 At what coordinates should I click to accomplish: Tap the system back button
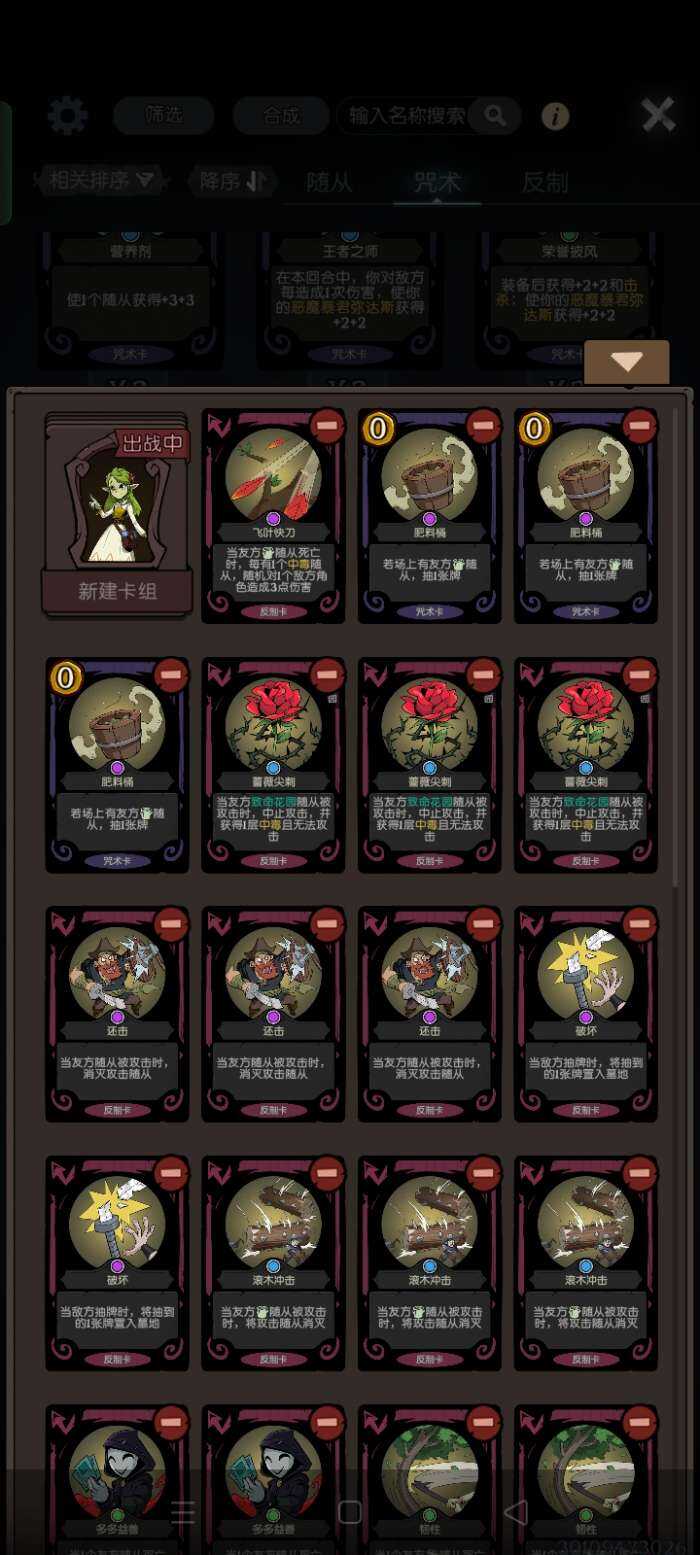[515, 1512]
